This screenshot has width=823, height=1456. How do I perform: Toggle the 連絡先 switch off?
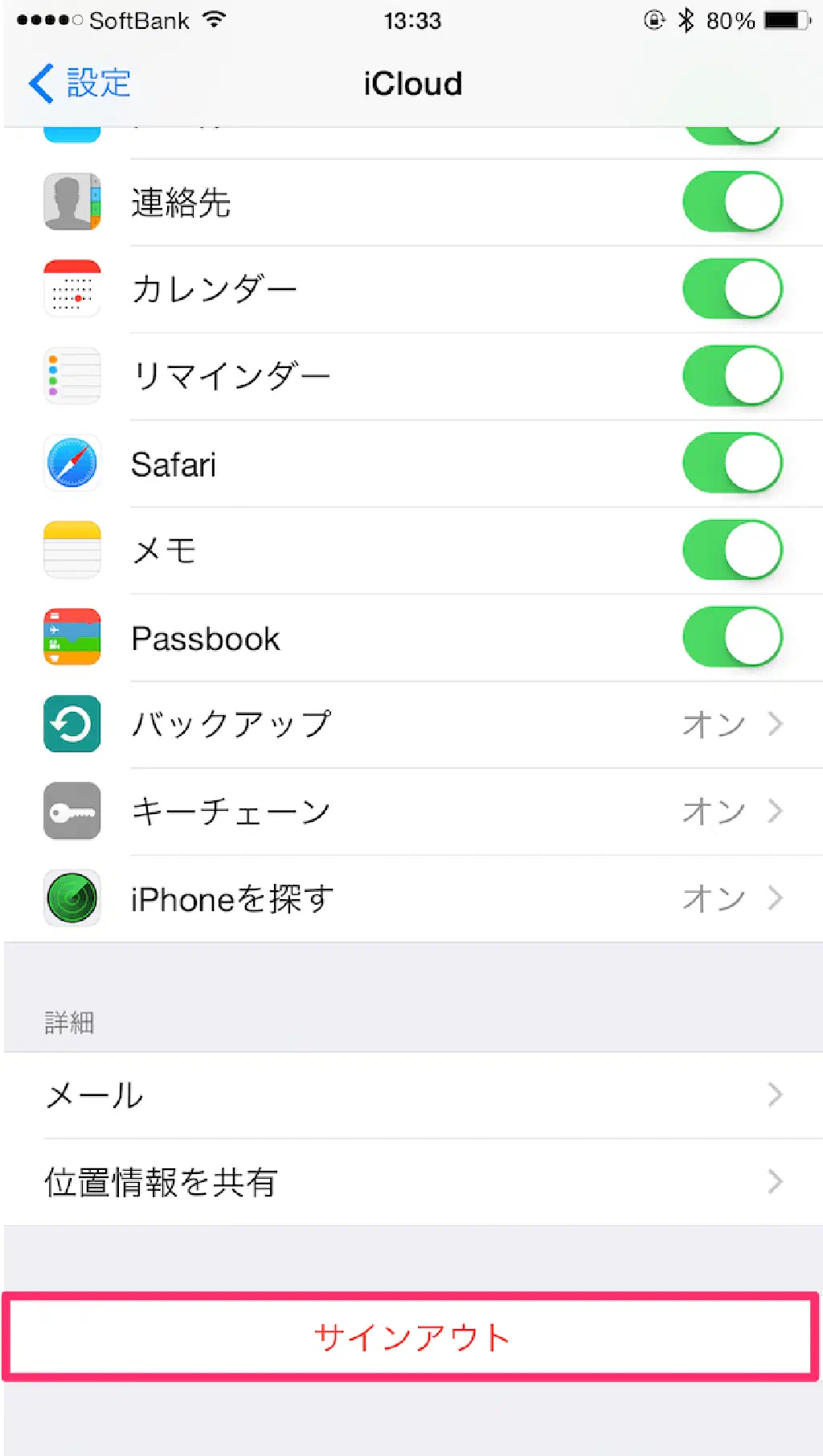[732, 202]
